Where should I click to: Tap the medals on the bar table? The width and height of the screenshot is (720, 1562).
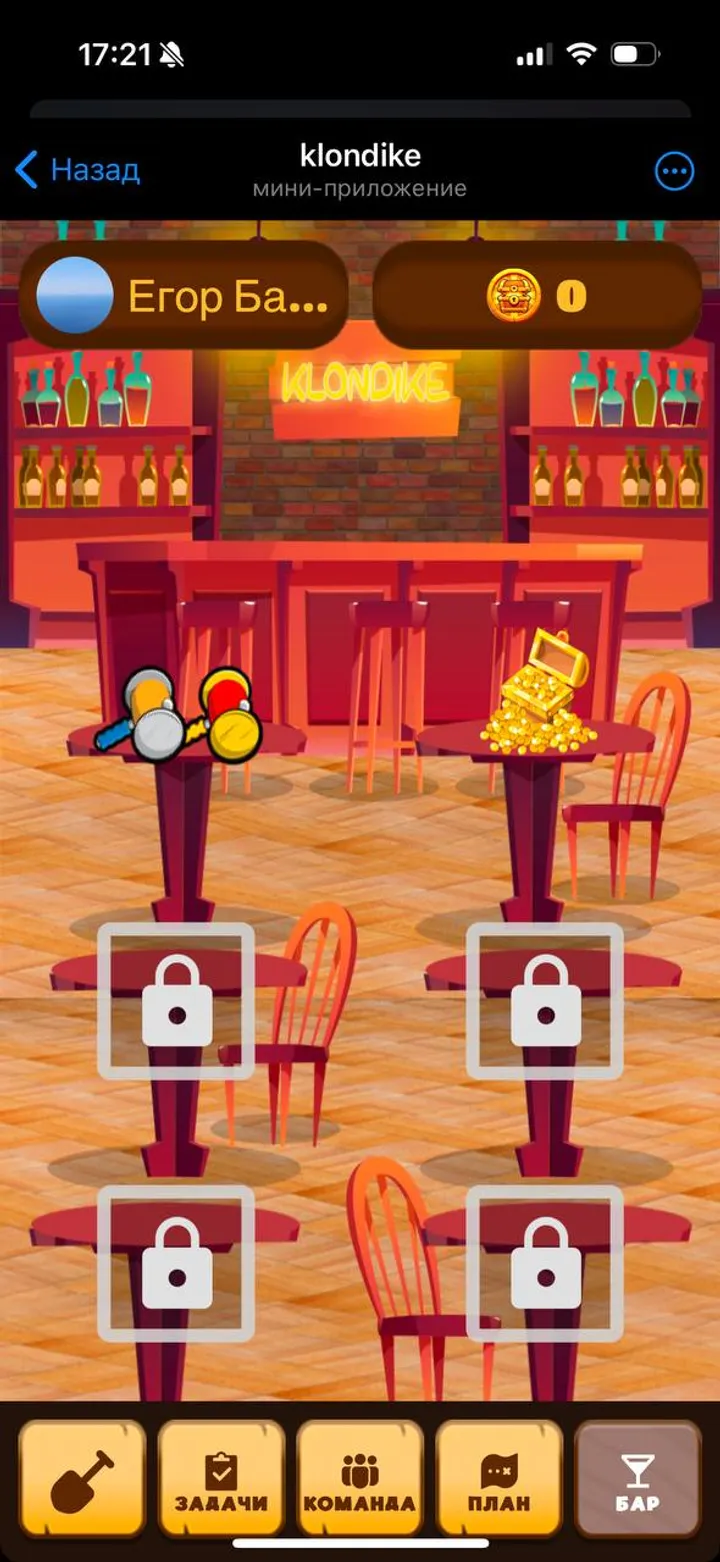pyautogui.click(x=180, y=715)
